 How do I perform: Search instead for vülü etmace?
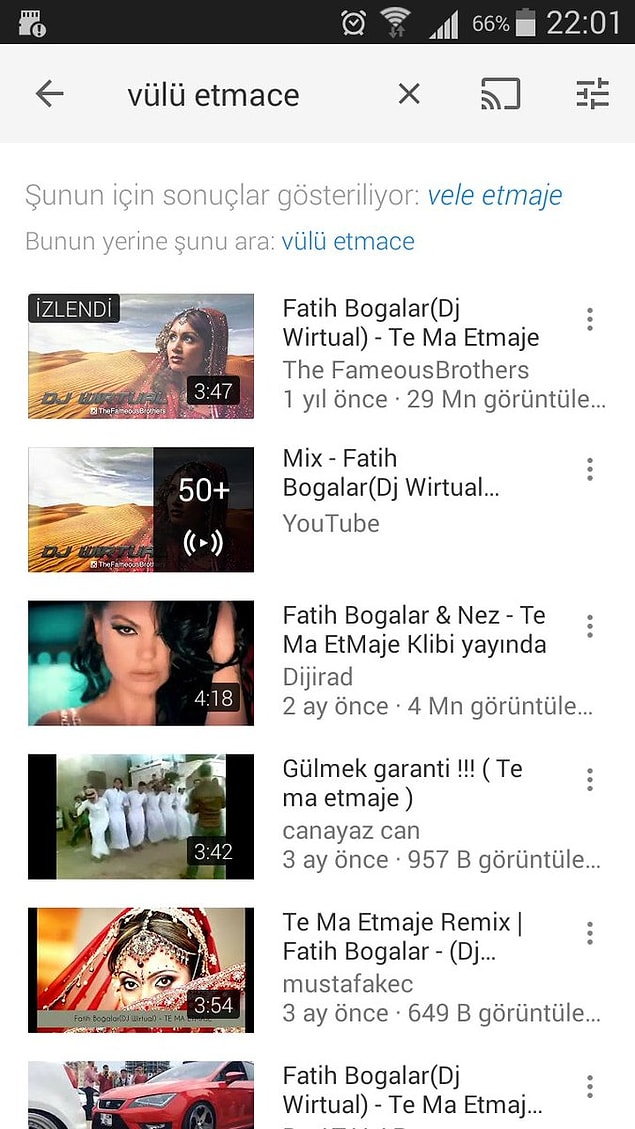348,241
